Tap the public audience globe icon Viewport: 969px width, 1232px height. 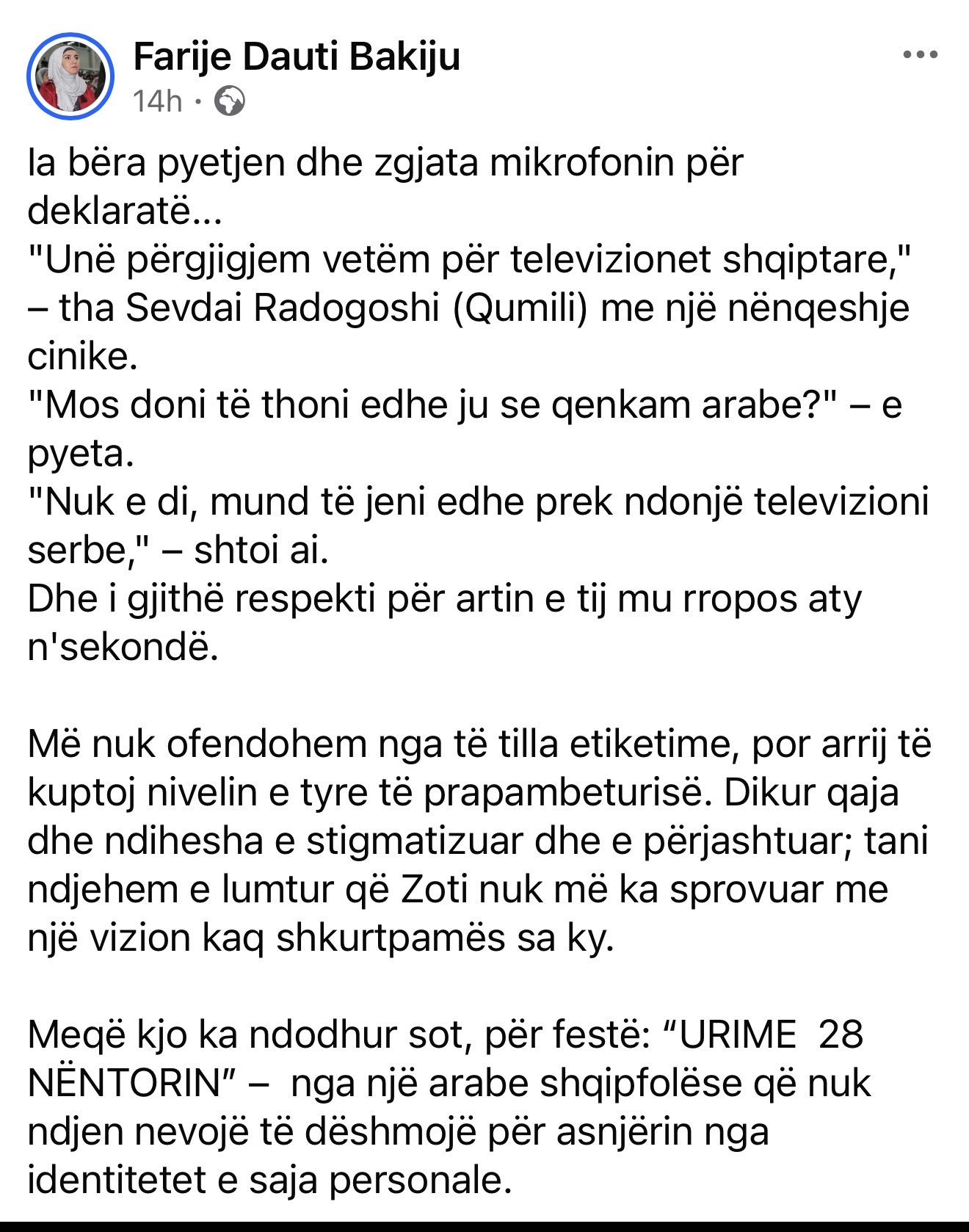(x=230, y=101)
